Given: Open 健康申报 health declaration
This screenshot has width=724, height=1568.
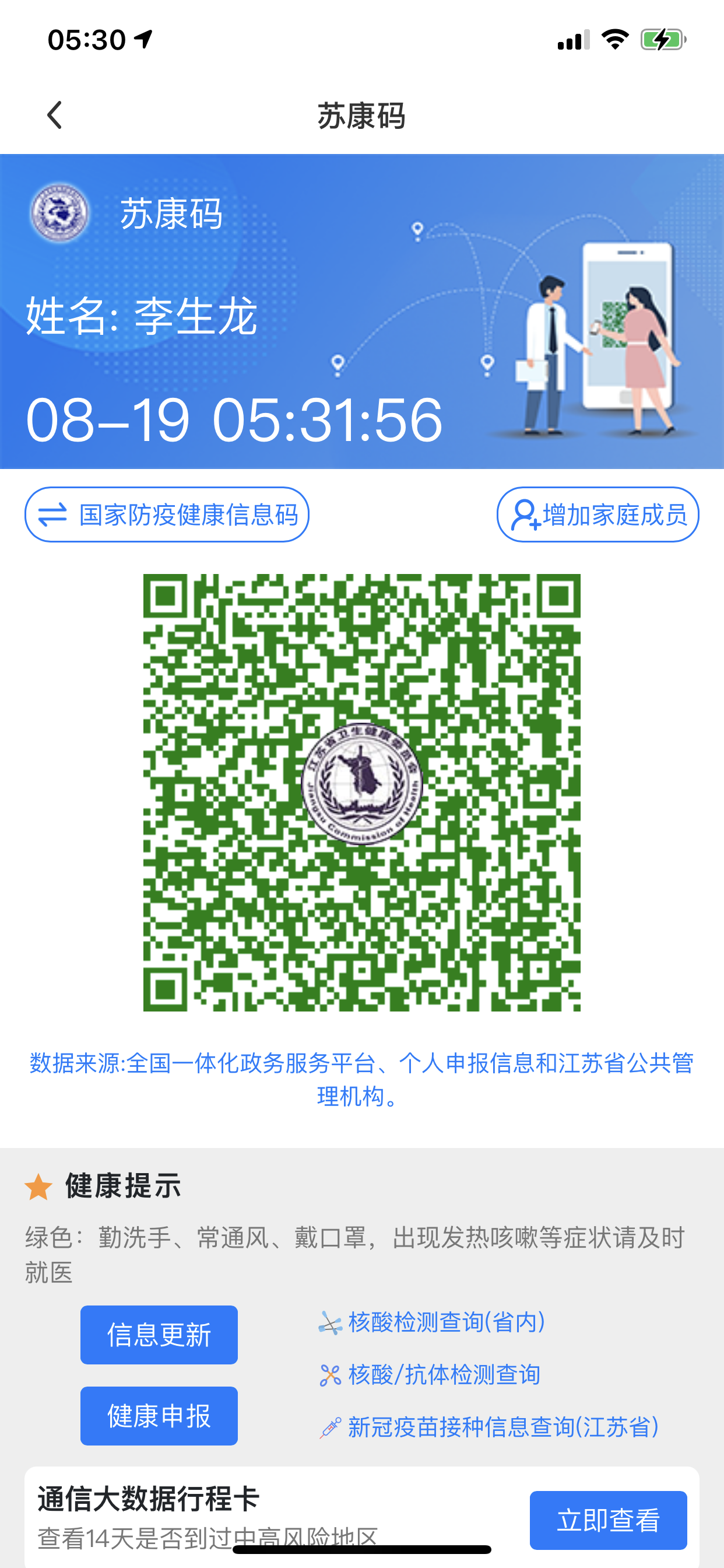Looking at the screenshot, I should tap(159, 1416).
